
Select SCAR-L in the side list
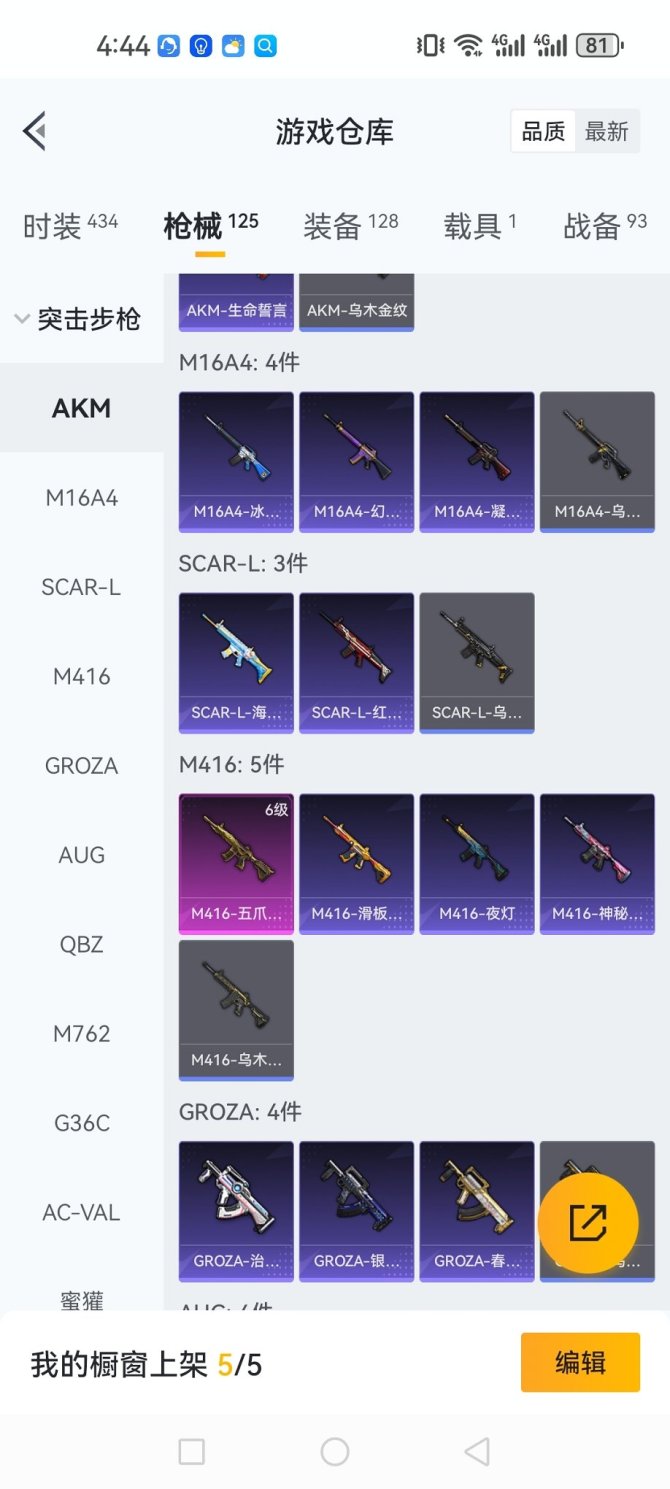[x=81, y=587]
